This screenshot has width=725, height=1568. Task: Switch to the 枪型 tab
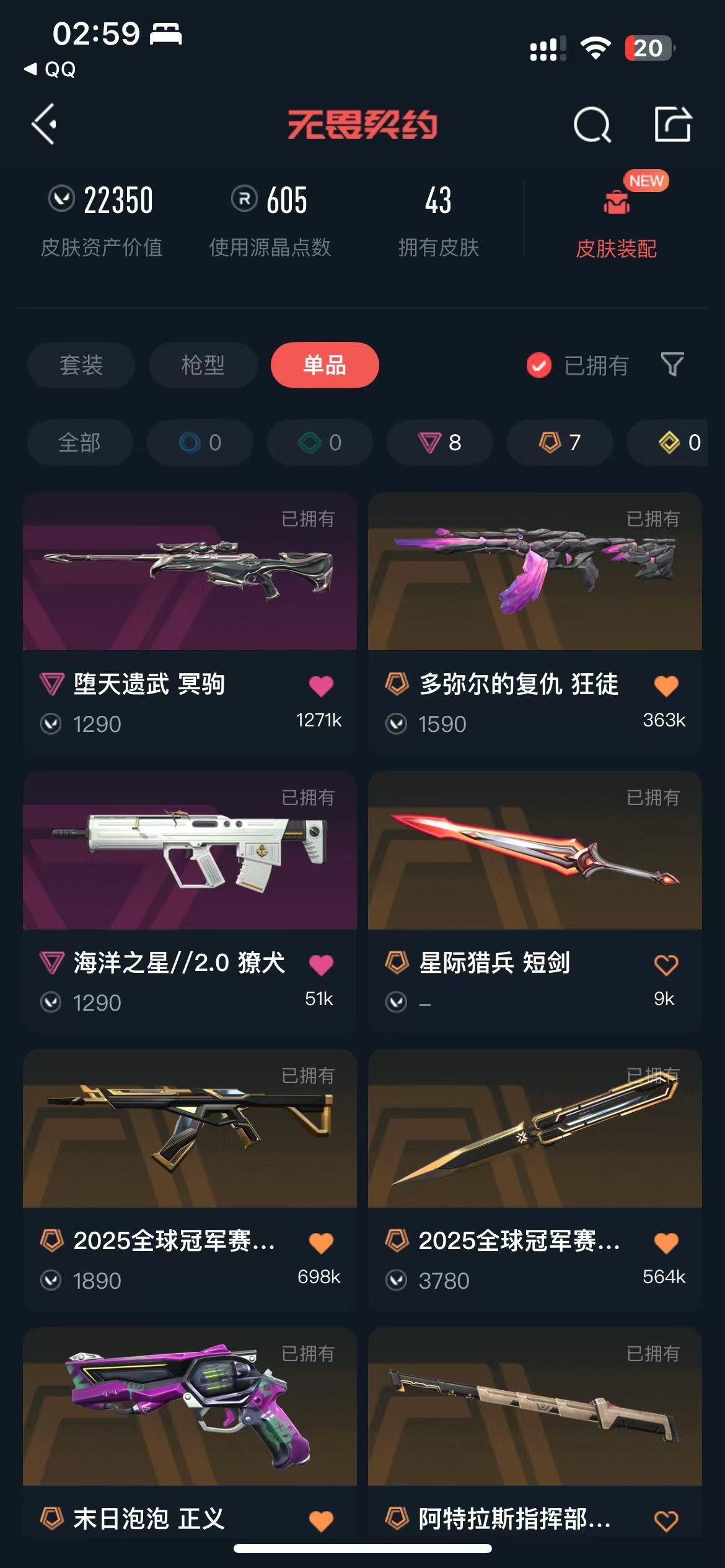pyautogui.click(x=203, y=365)
